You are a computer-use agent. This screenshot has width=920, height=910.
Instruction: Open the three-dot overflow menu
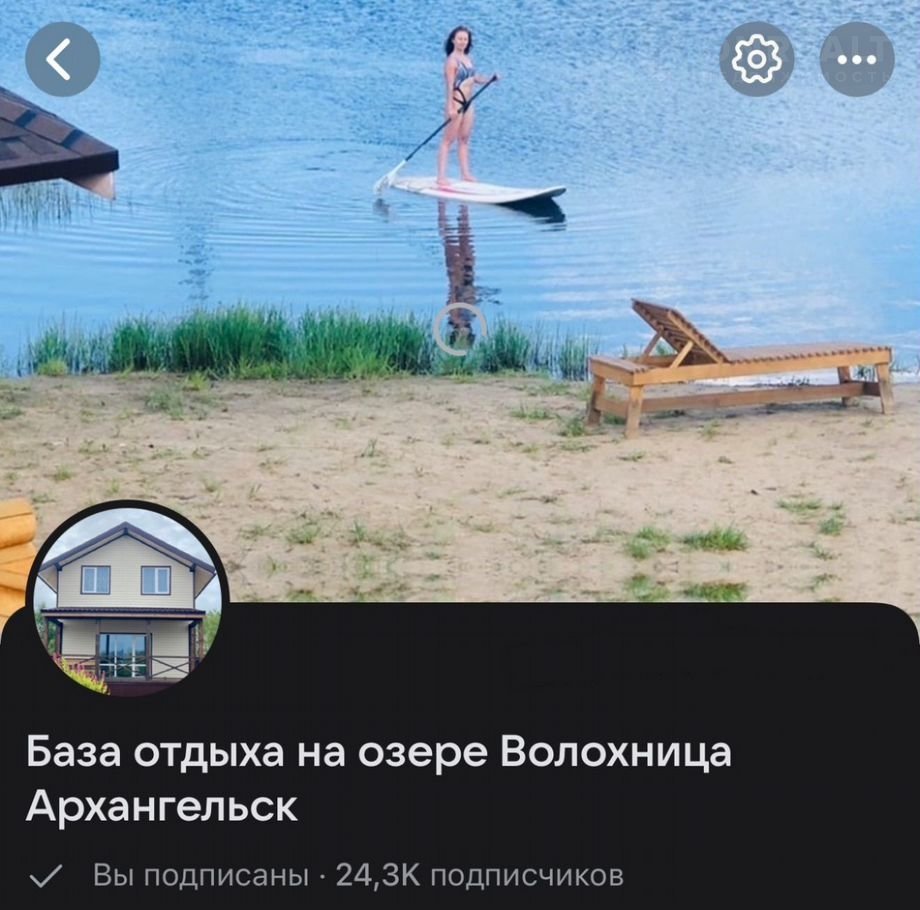[856, 60]
